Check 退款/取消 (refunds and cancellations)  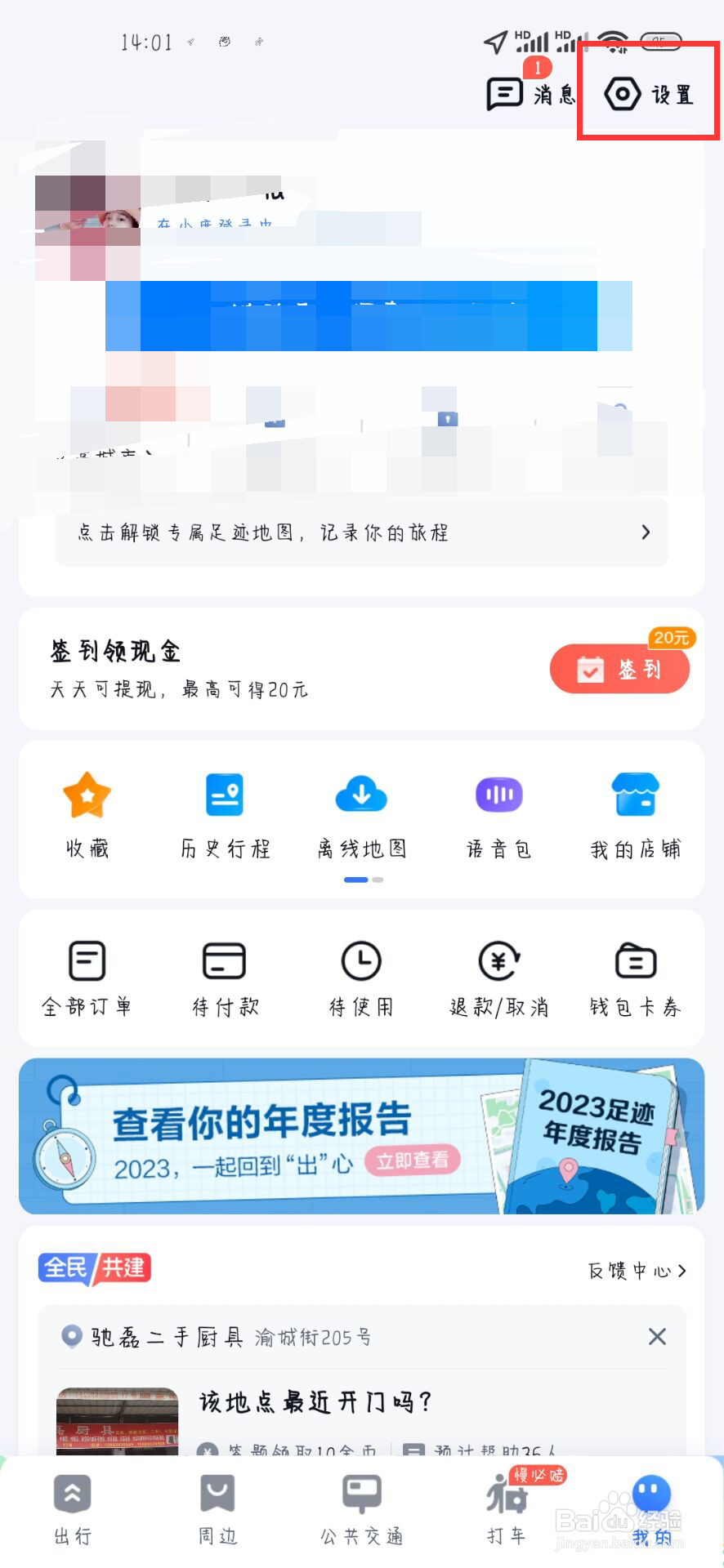(498, 976)
